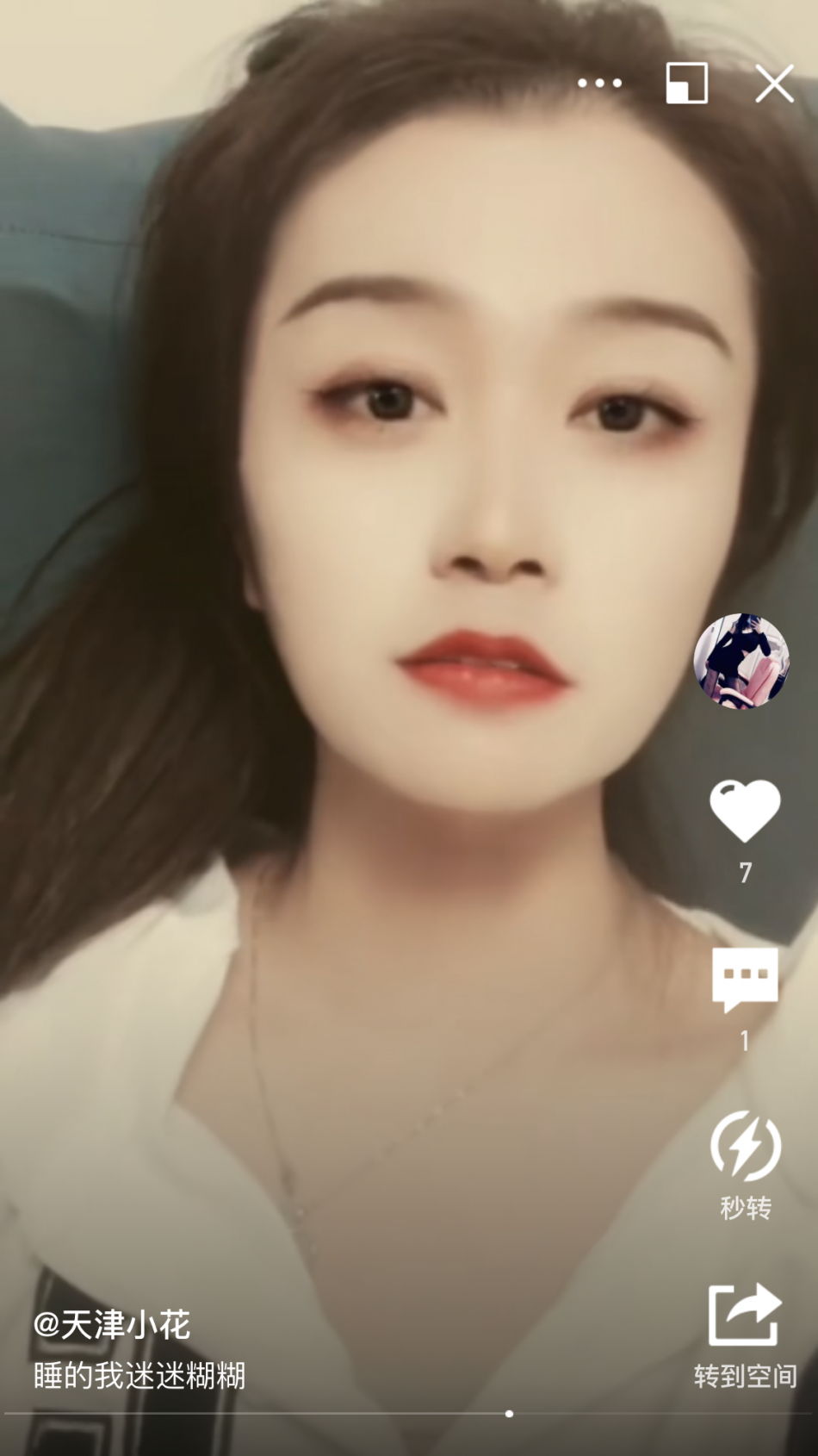
Task: Shrink video to mini window
Action: coord(686,84)
